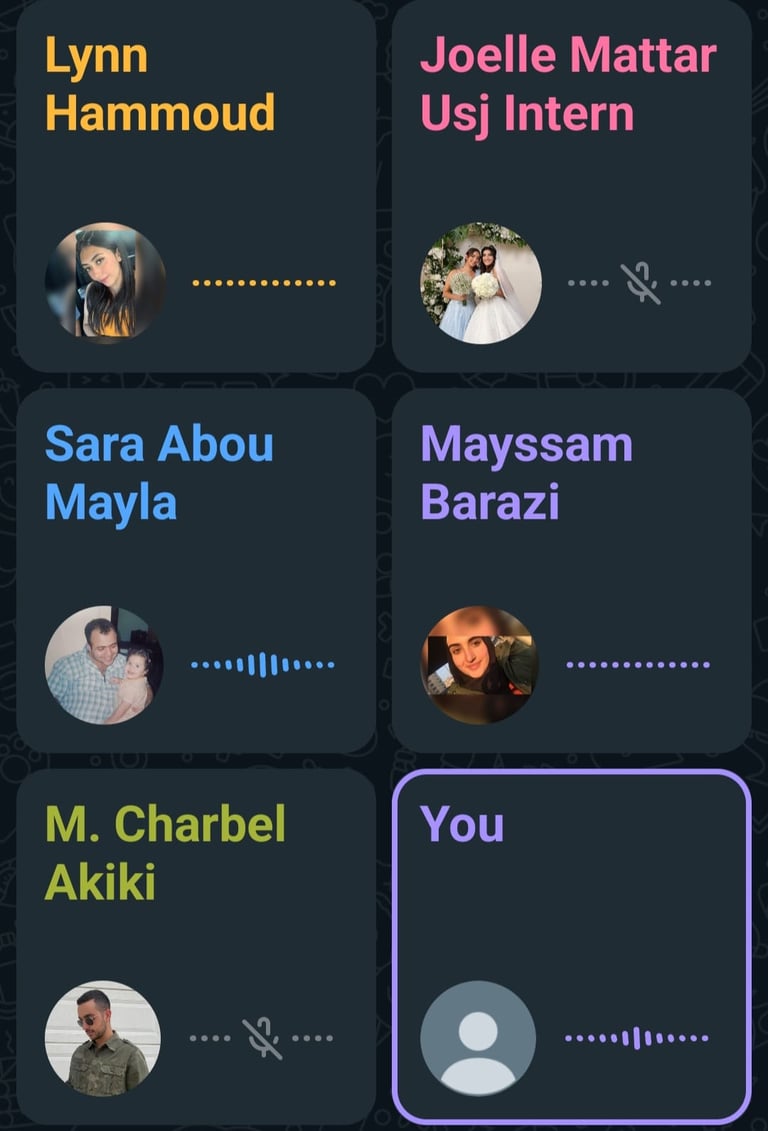The image size is (768, 1131).
Task: Tap Sara Abou Mayla's call tile
Action: tap(196, 570)
